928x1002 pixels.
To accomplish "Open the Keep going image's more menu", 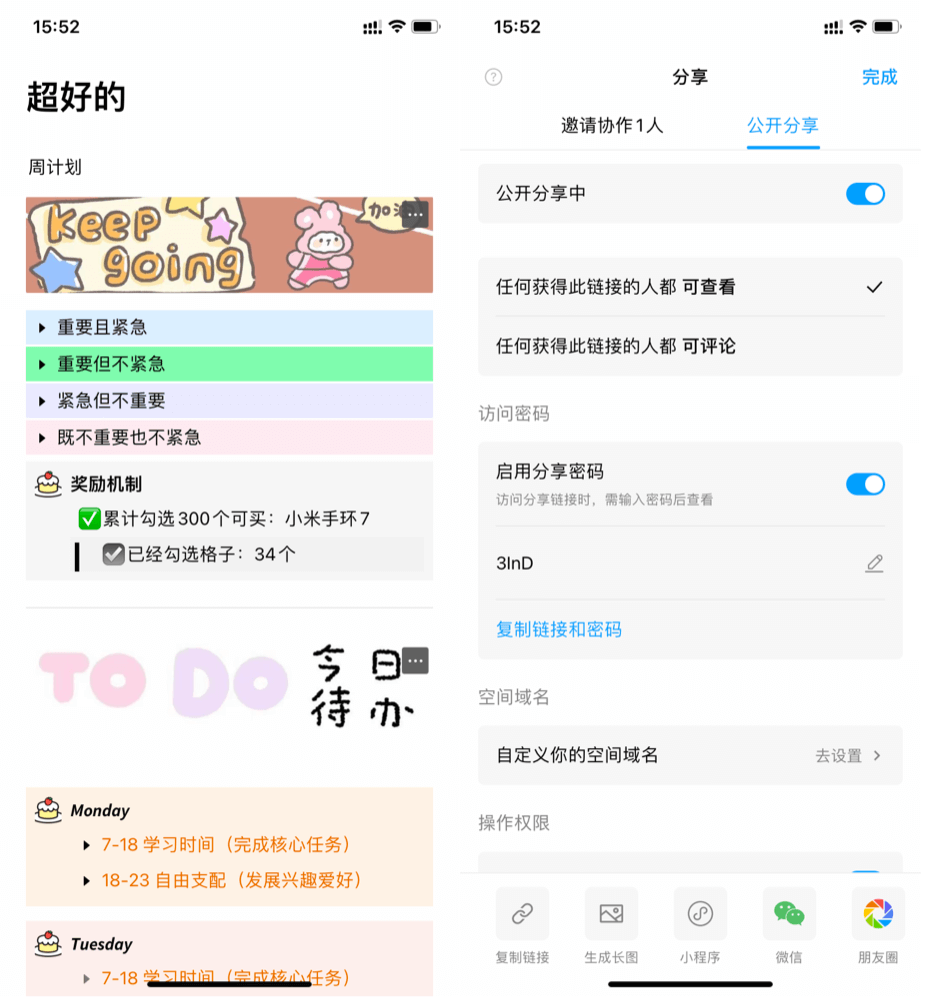I will click(x=416, y=214).
